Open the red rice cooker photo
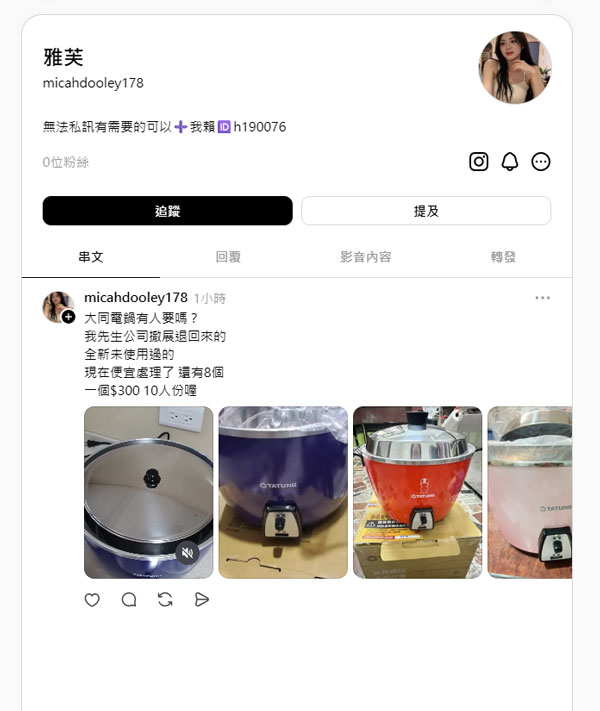Screen dimensions: 600x711 (417, 492)
